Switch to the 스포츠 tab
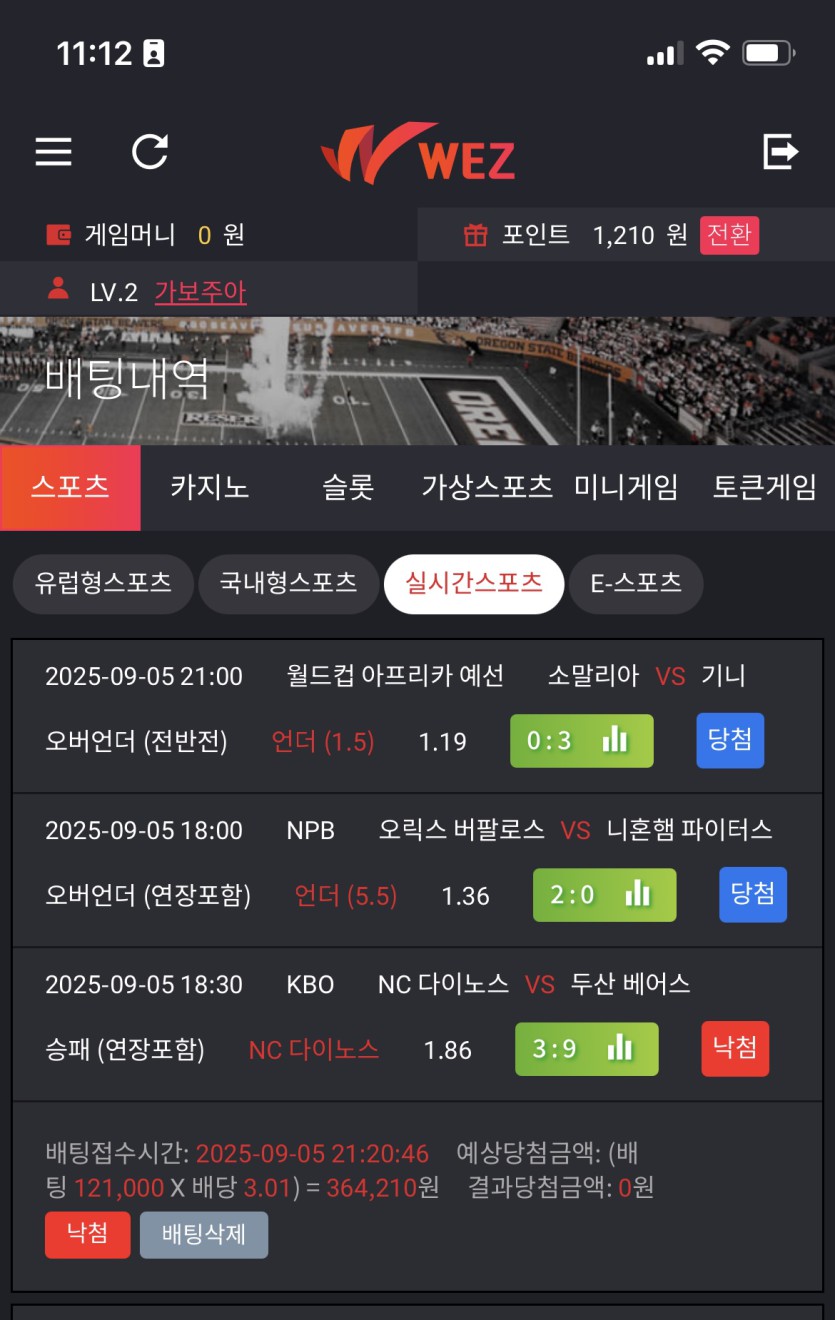The image size is (835, 1320). [x=70, y=487]
